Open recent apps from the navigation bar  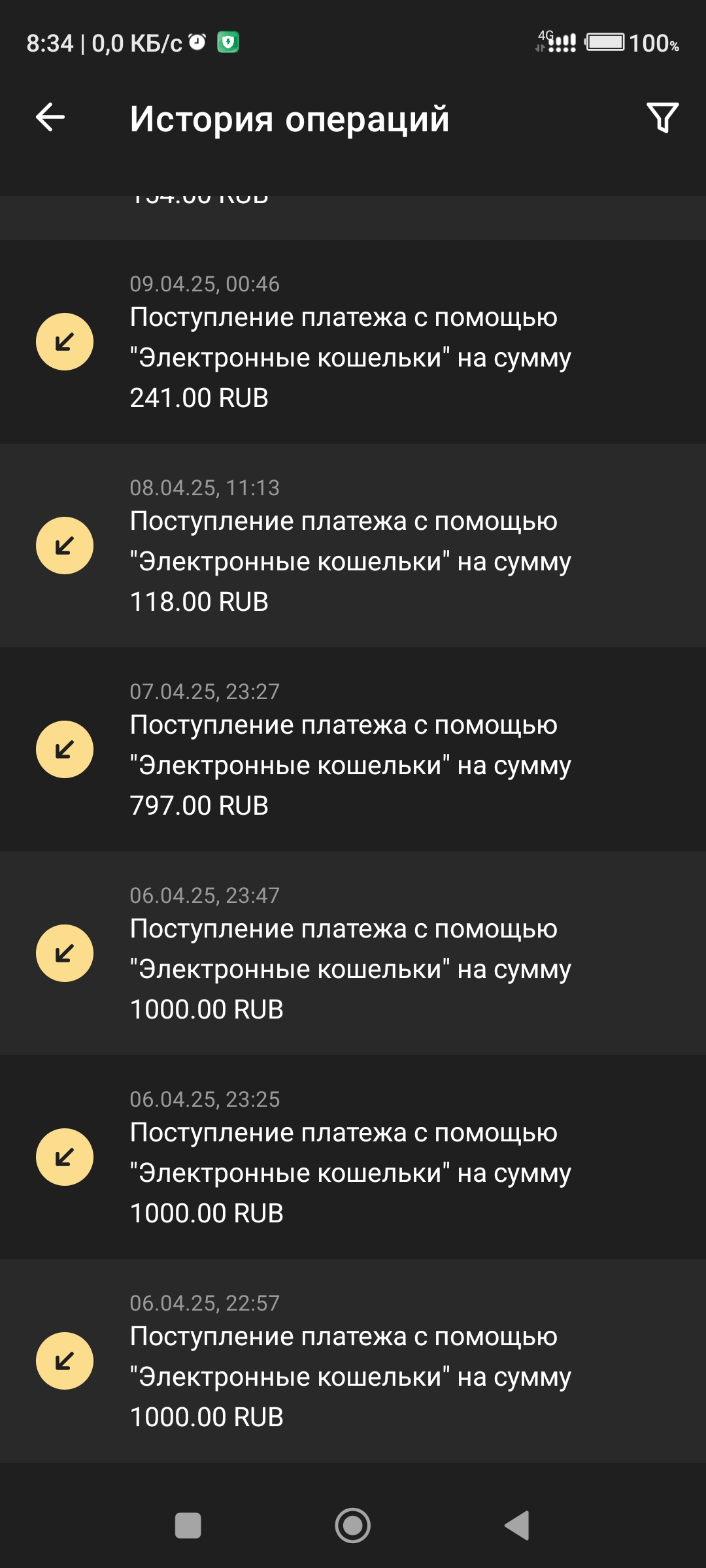(188, 1526)
